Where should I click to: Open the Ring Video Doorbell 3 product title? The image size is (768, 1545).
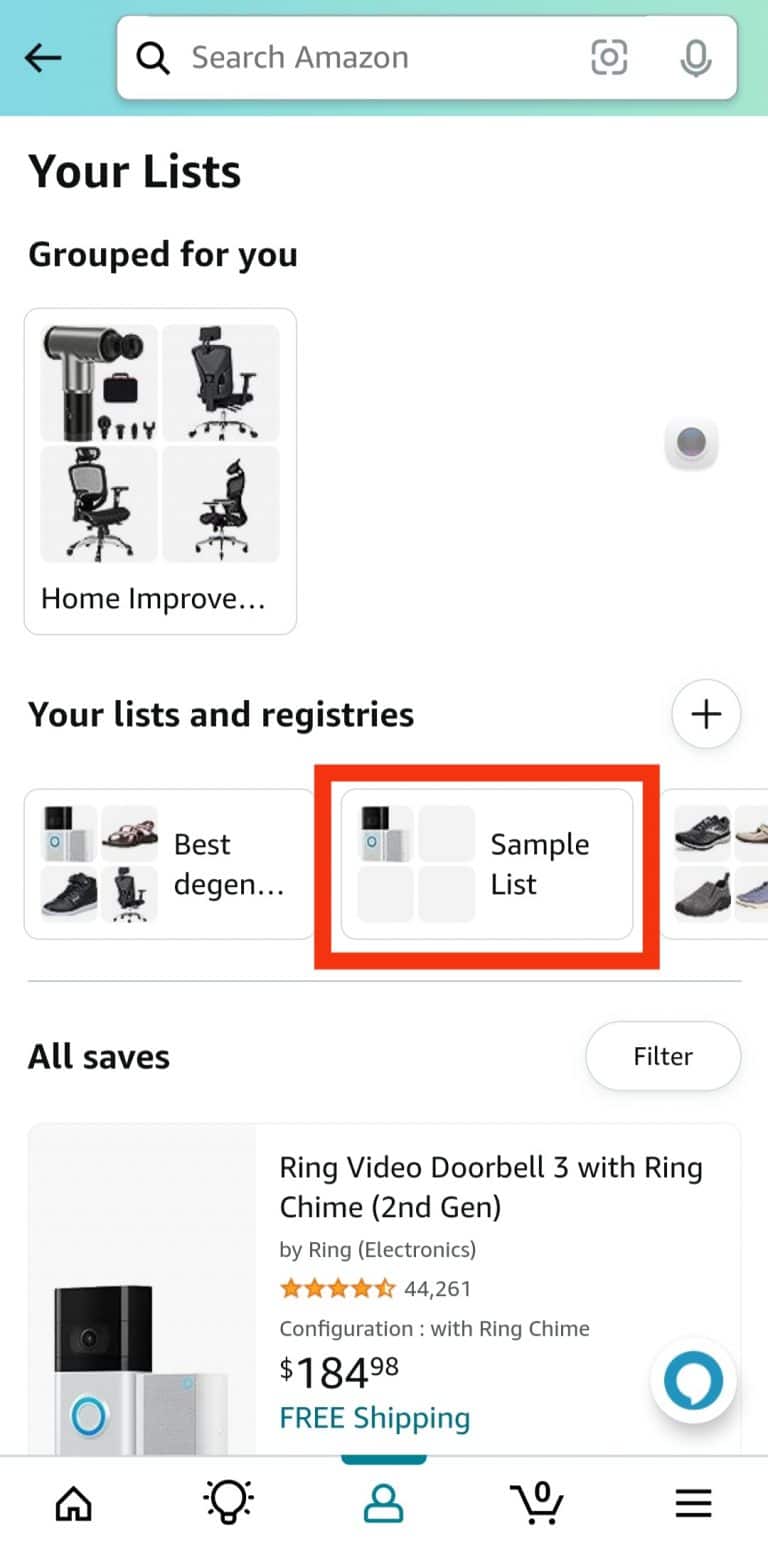click(x=490, y=1186)
